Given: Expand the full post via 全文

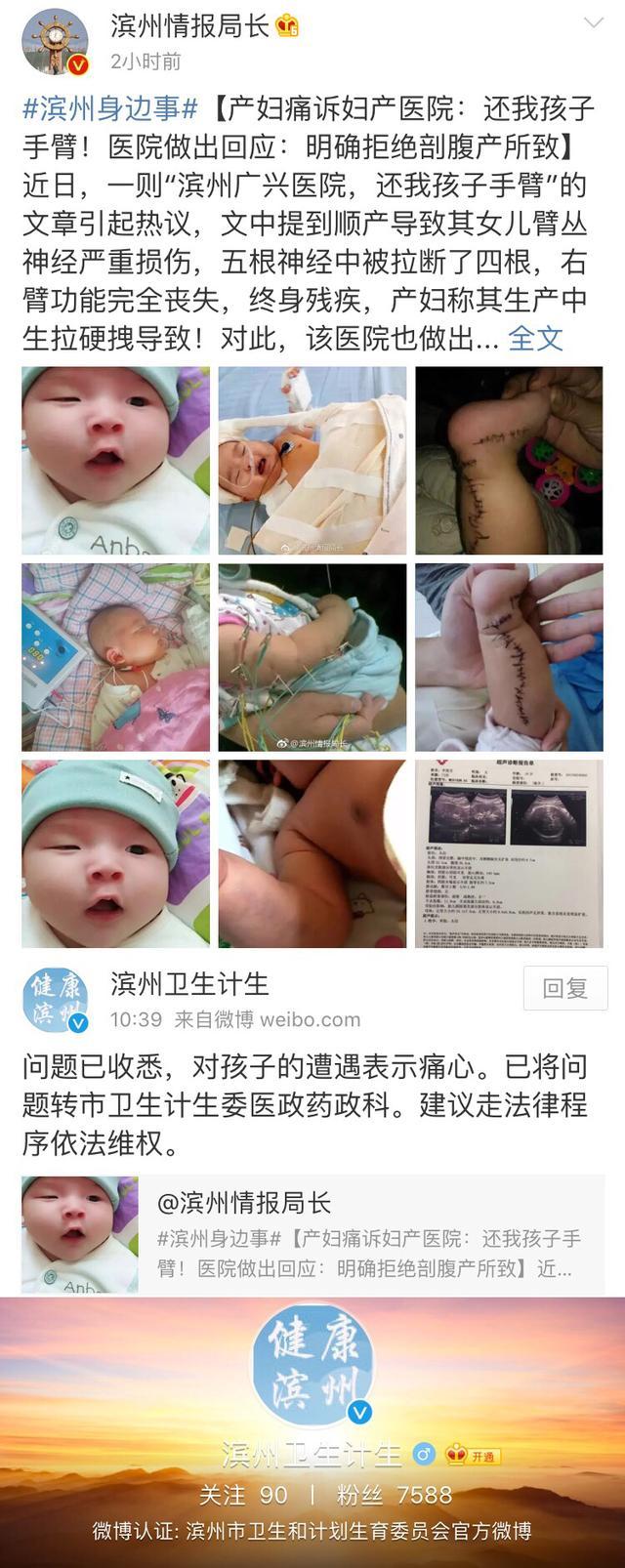Looking at the screenshot, I should pos(535,339).
